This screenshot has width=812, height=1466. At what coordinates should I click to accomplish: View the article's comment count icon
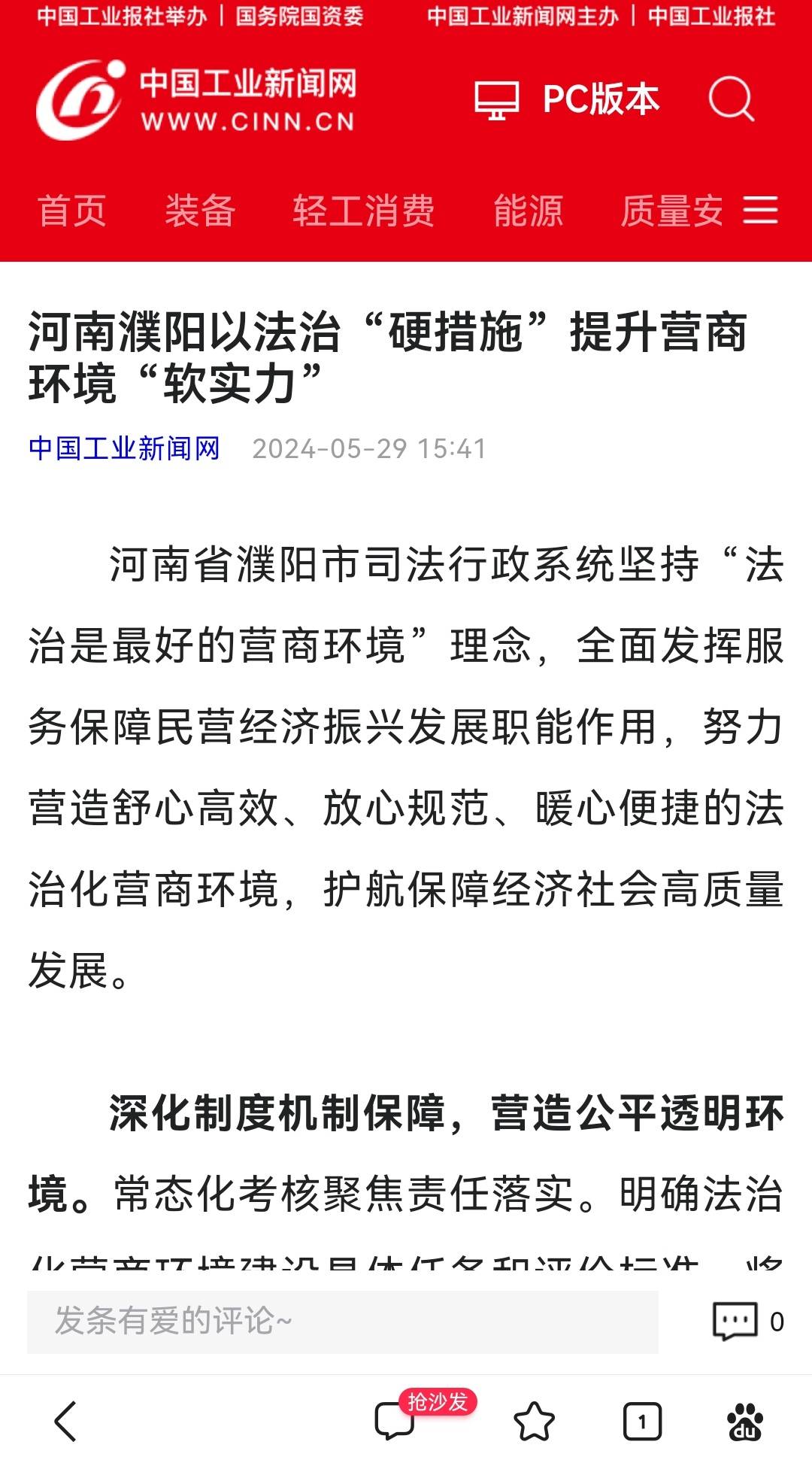[x=735, y=1322]
